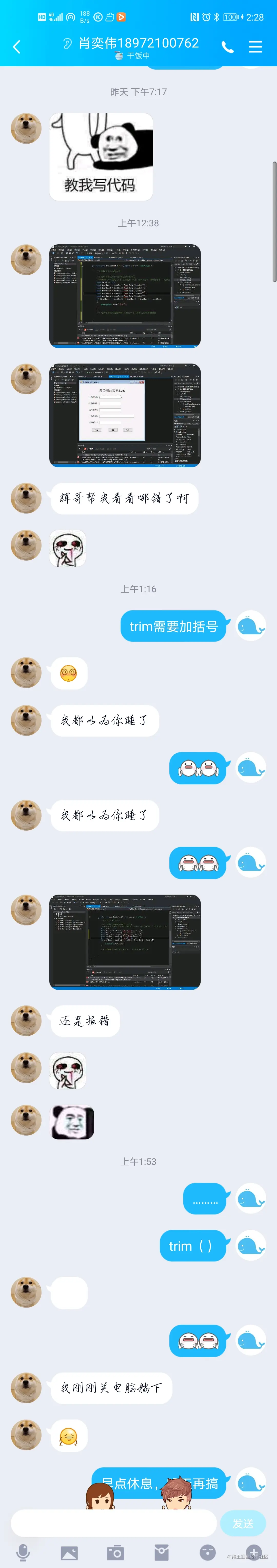The height and width of the screenshot is (1568, 277).
Task: Go back to the chat list
Action: pyautogui.click(x=16, y=47)
